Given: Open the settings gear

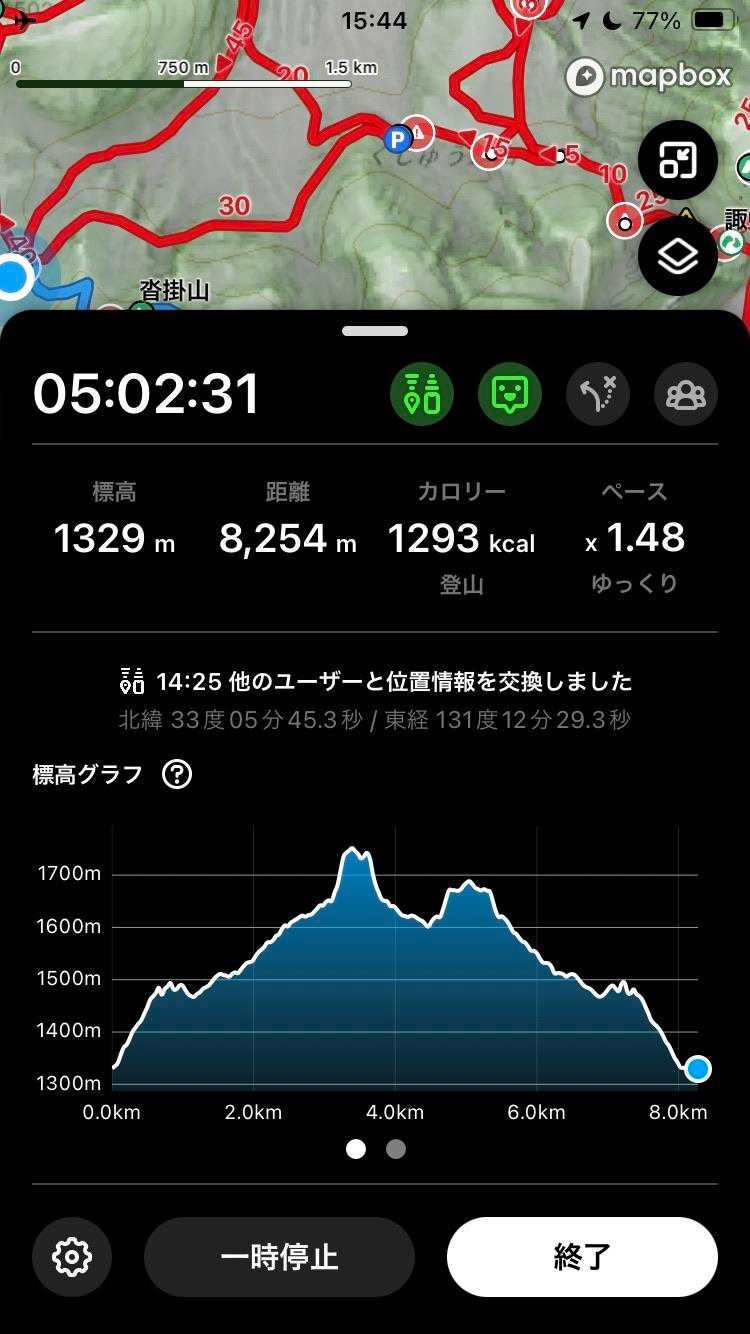Looking at the screenshot, I should (72, 1257).
